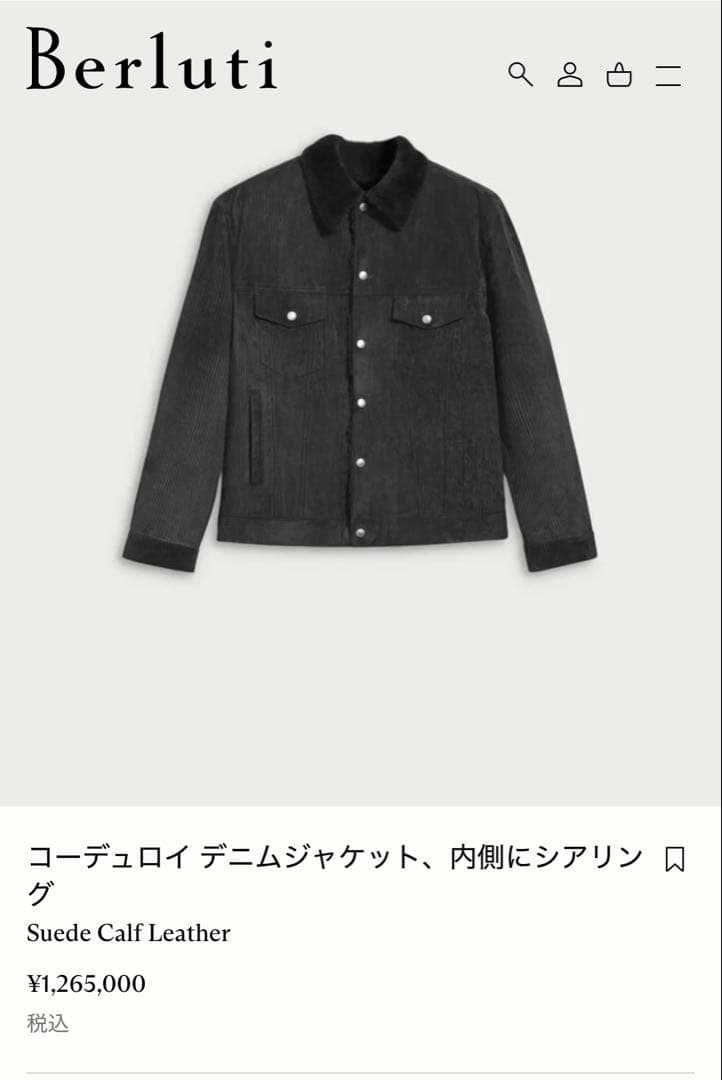This screenshot has width=722, height=1080.
Task: Expand navigation options from the header menu
Action: (x=669, y=73)
